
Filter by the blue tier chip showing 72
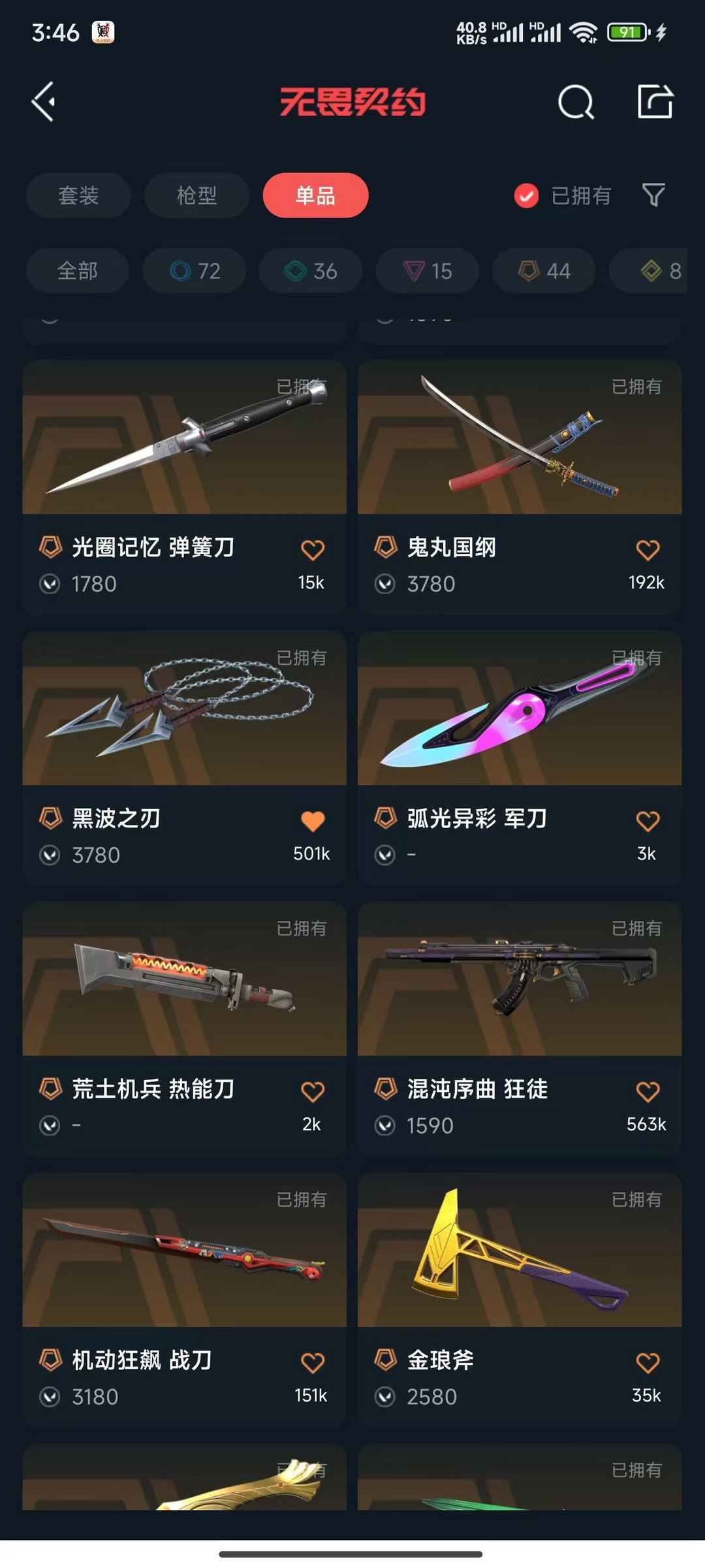(195, 270)
